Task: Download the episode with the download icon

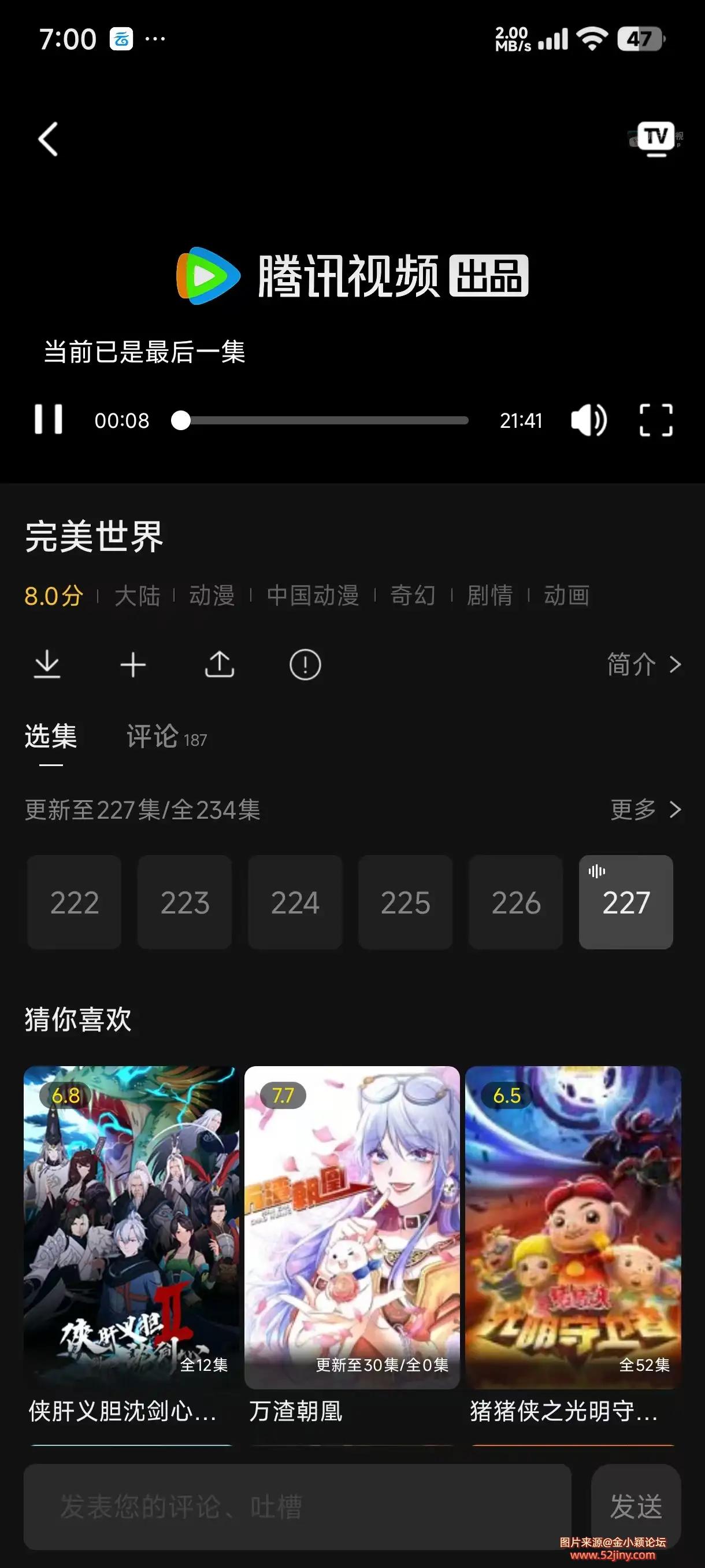Action: 48,665
